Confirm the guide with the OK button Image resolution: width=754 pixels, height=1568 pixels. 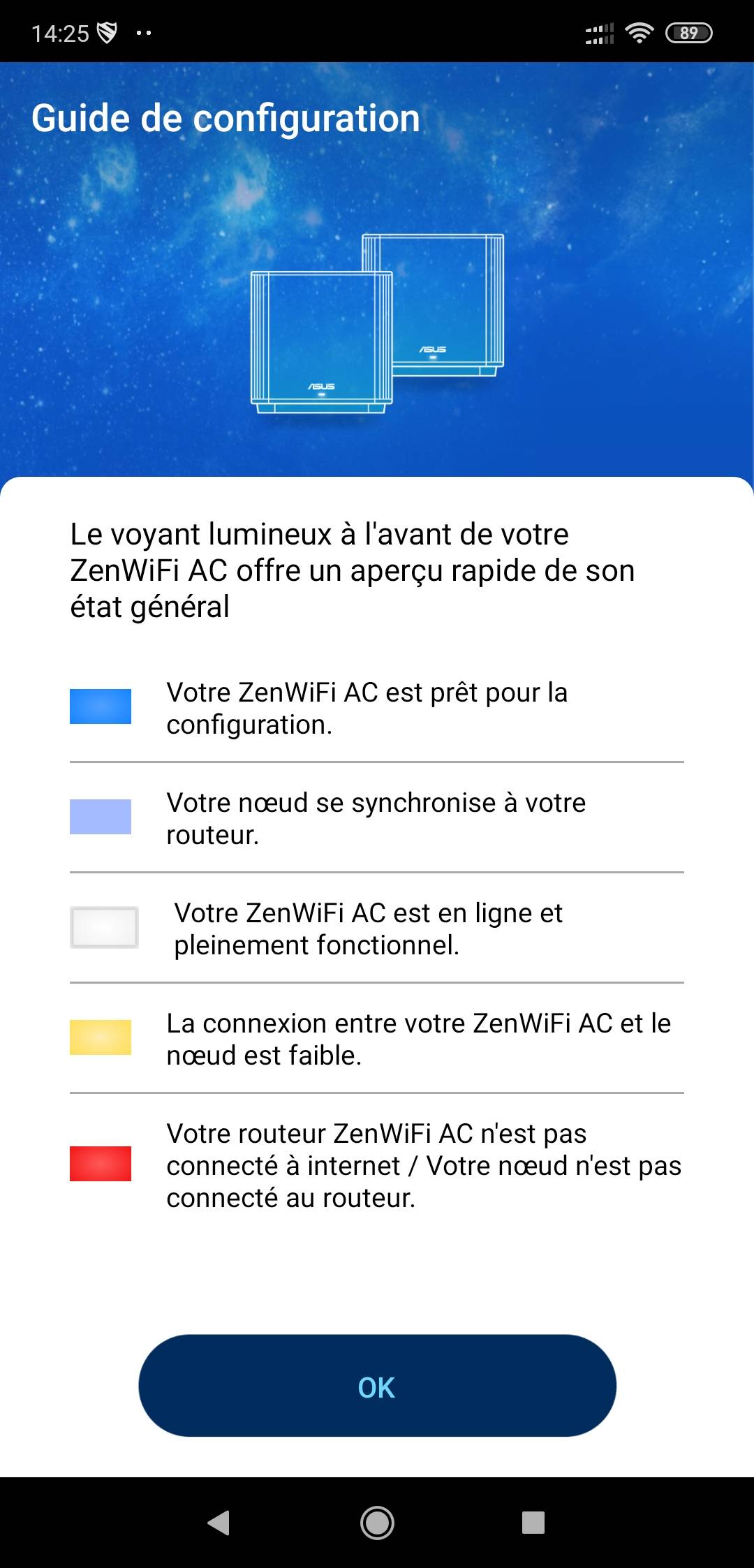(x=377, y=1386)
